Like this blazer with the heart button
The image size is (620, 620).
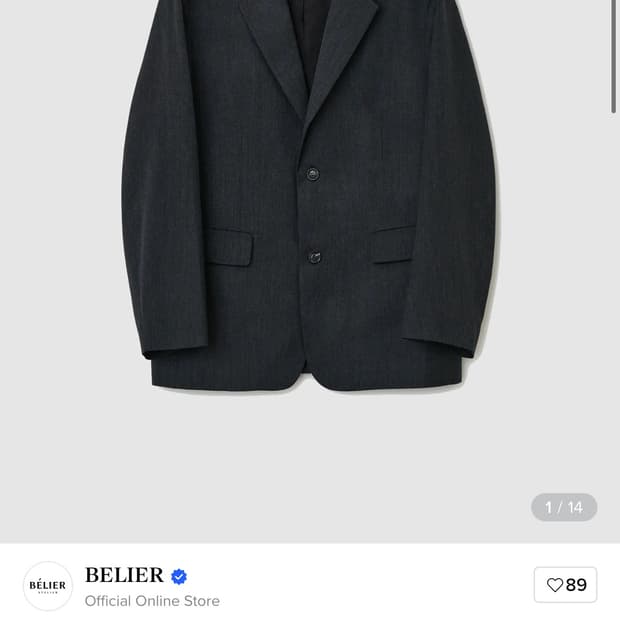pos(565,585)
